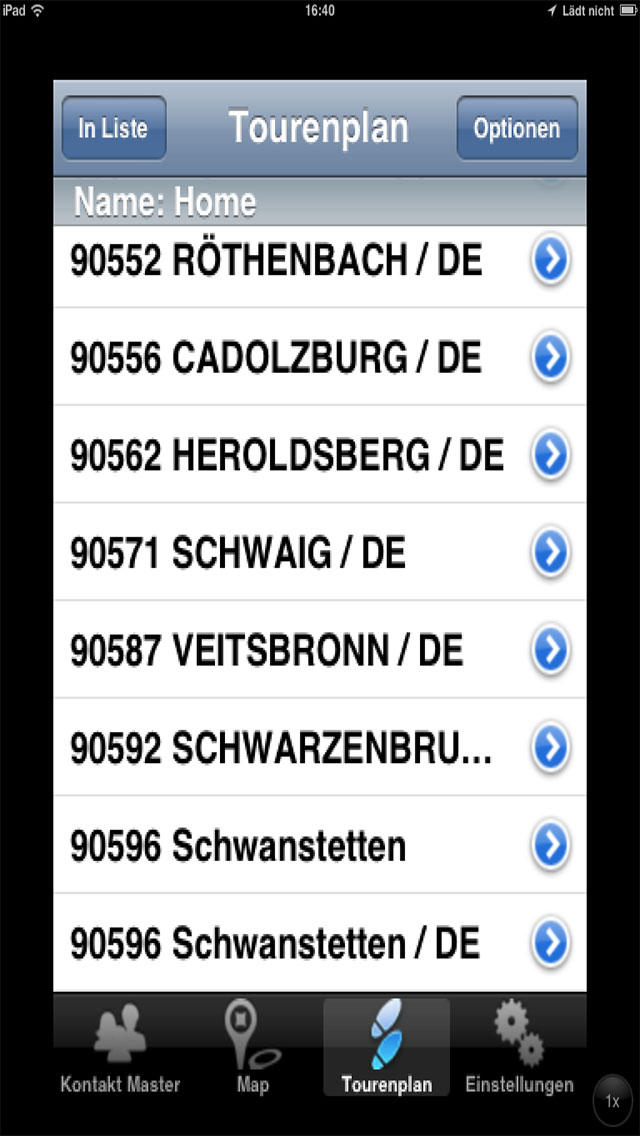Tap detail arrow for 90587 VEITSBRONN
This screenshot has height=1136, width=640.
(x=551, y=650)
